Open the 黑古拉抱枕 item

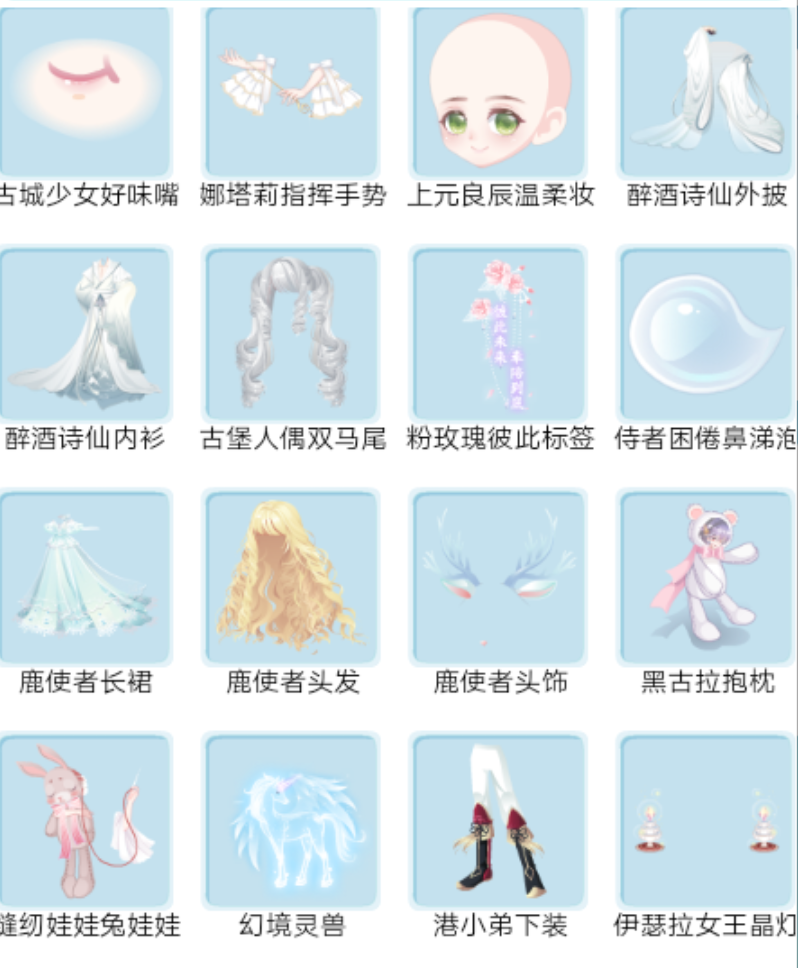(705, 578)
